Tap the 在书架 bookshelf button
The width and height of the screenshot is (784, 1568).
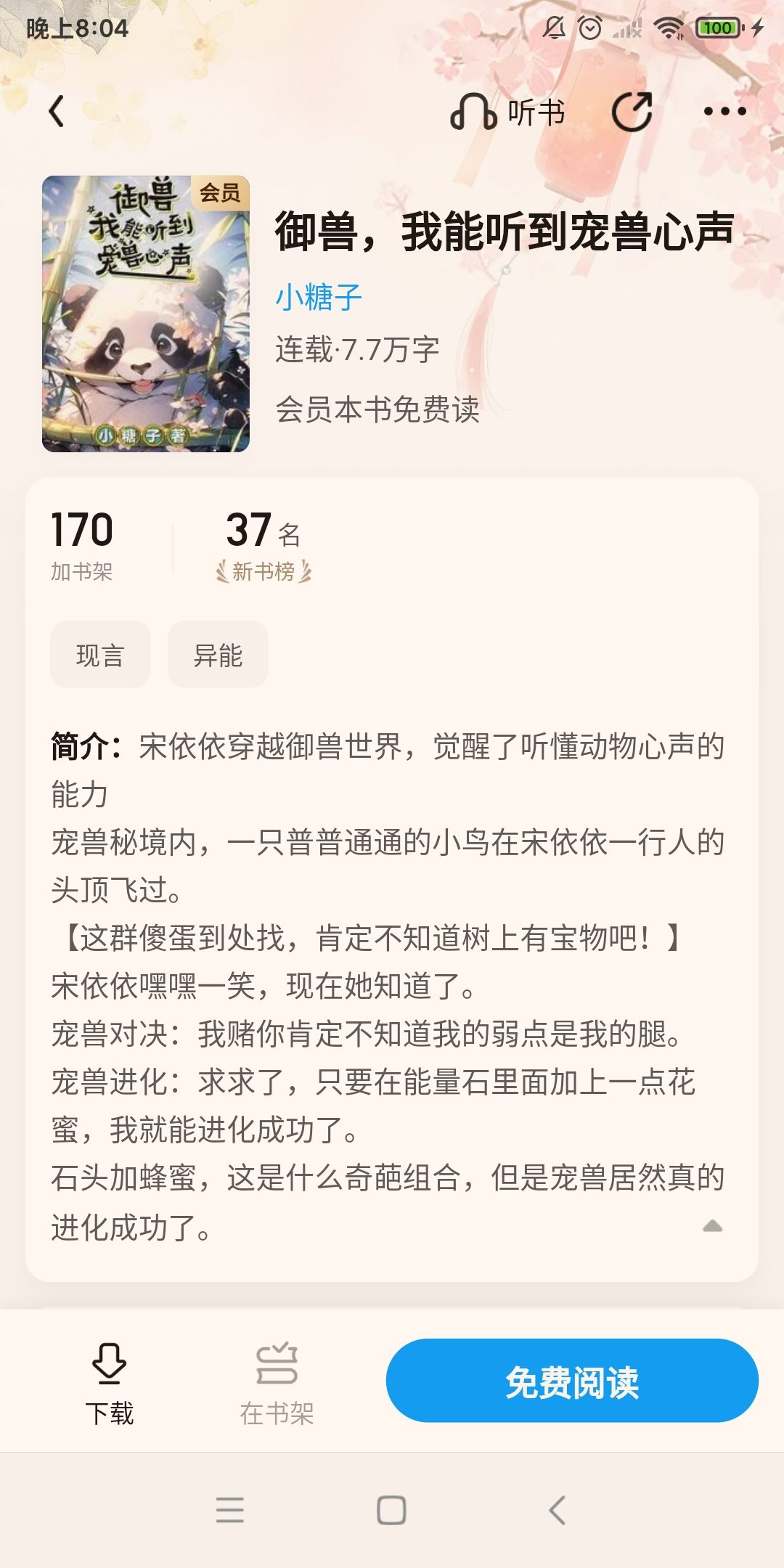pos(277,1383)
